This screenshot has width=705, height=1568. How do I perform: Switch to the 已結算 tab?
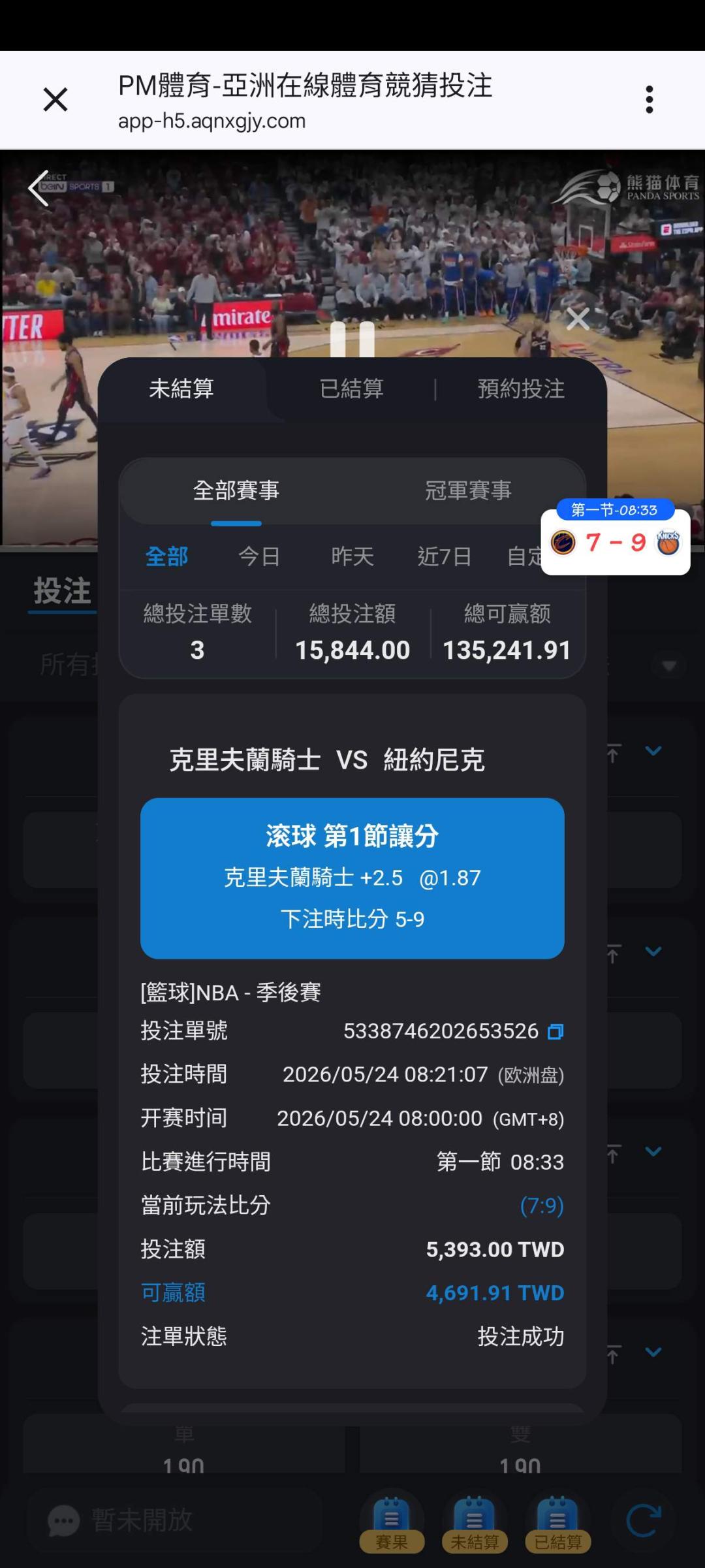[x=352, y=389]
